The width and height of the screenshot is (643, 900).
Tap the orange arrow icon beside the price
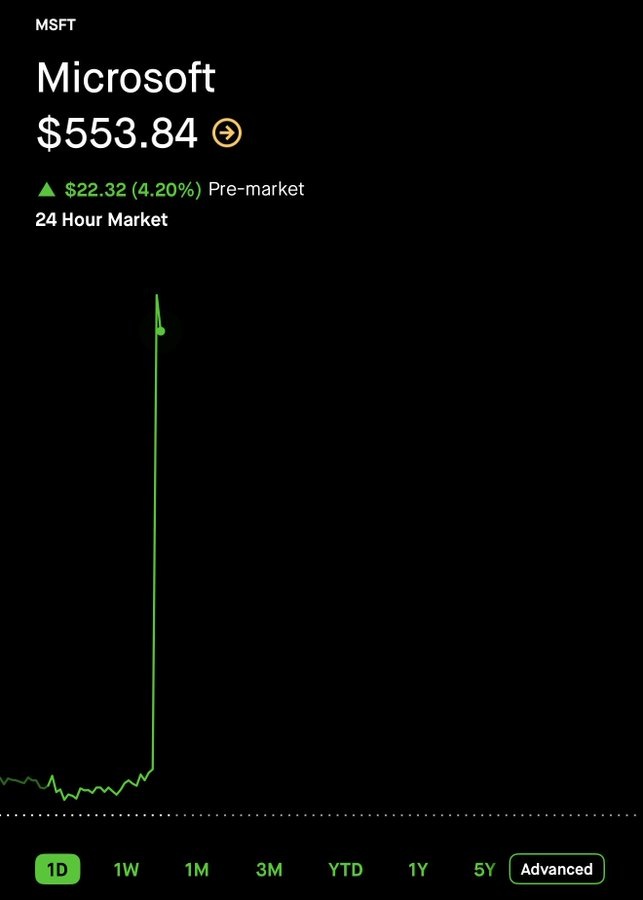coord(227,133)
